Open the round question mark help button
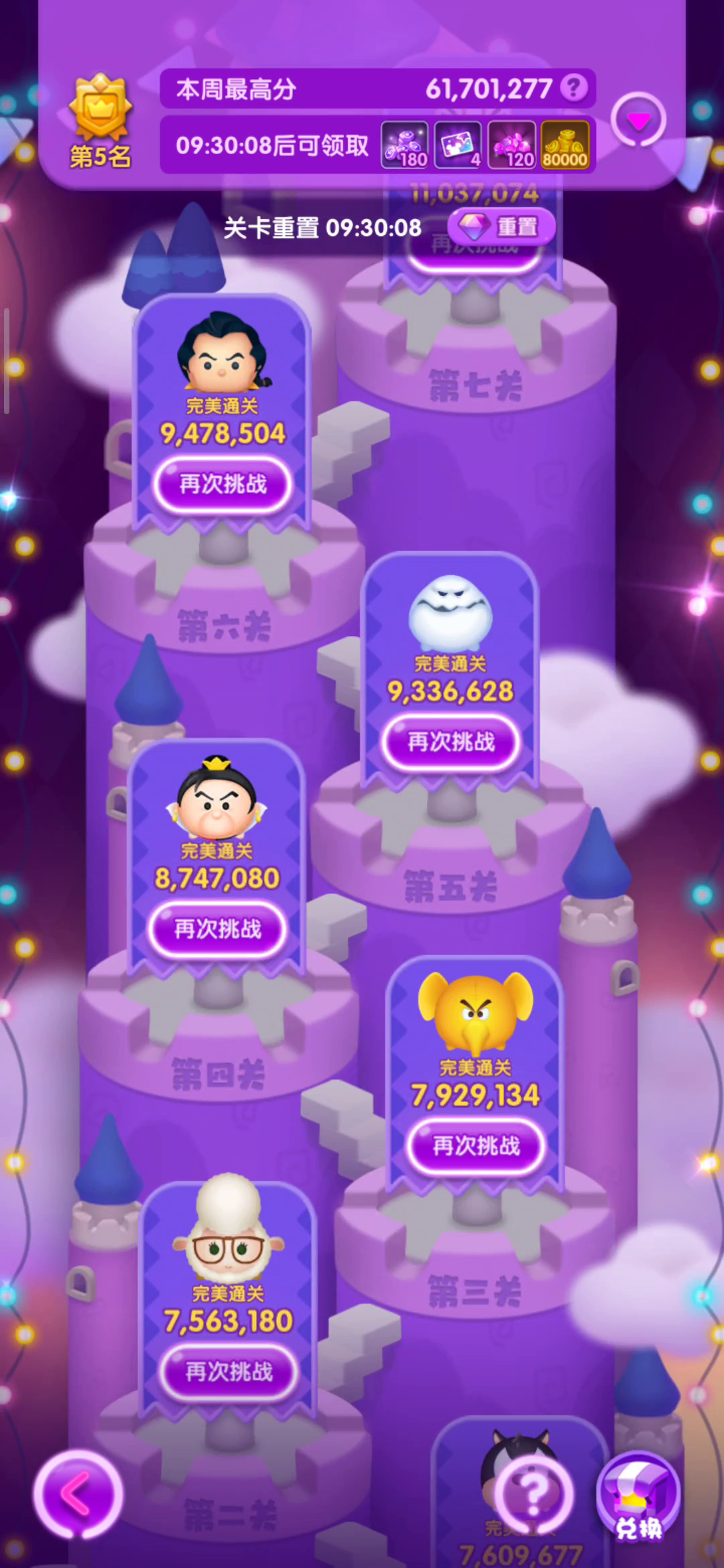 coord(534,1494)
